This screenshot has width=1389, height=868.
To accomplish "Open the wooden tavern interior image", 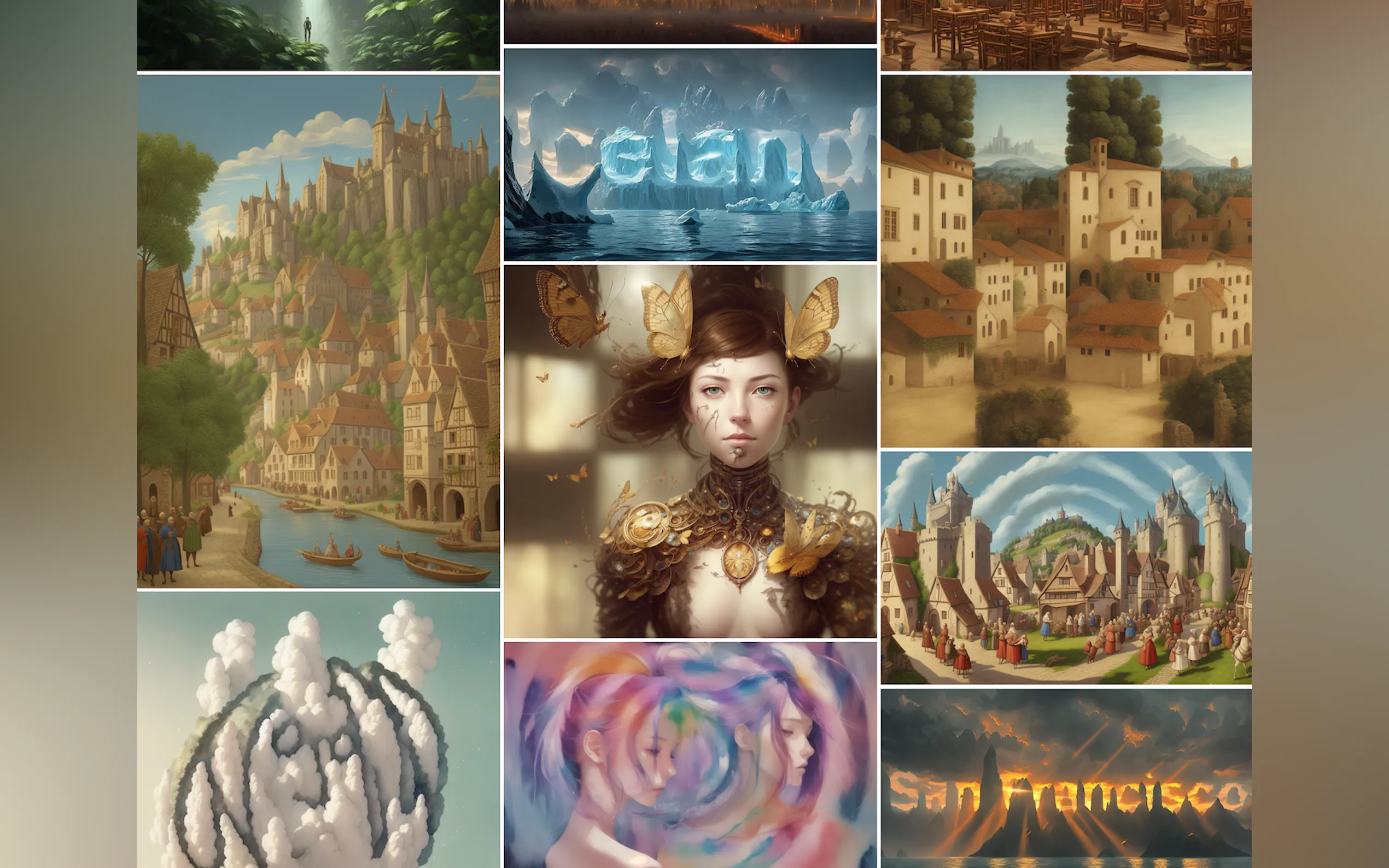I will [x=1066, y=34].
